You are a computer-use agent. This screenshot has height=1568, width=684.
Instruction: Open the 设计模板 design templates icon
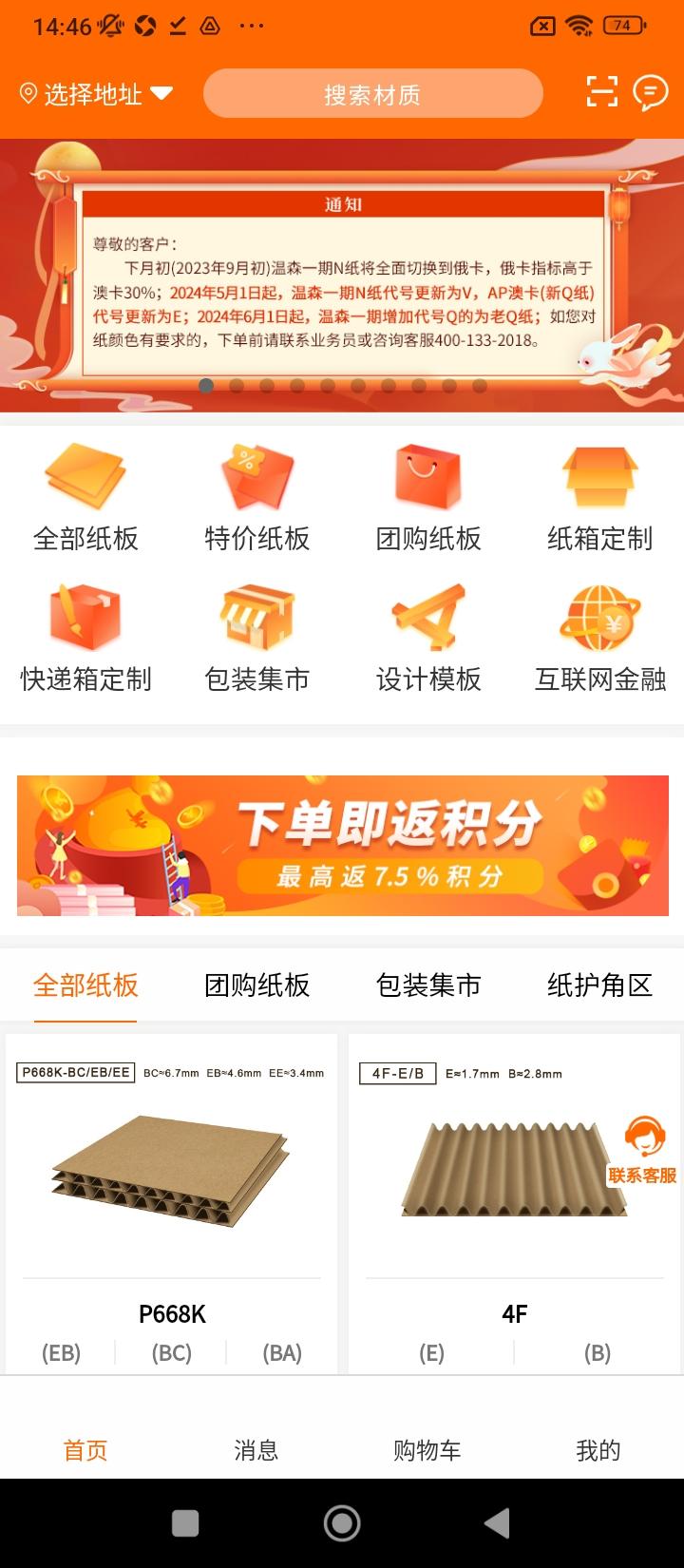click(x=427, y=618)
